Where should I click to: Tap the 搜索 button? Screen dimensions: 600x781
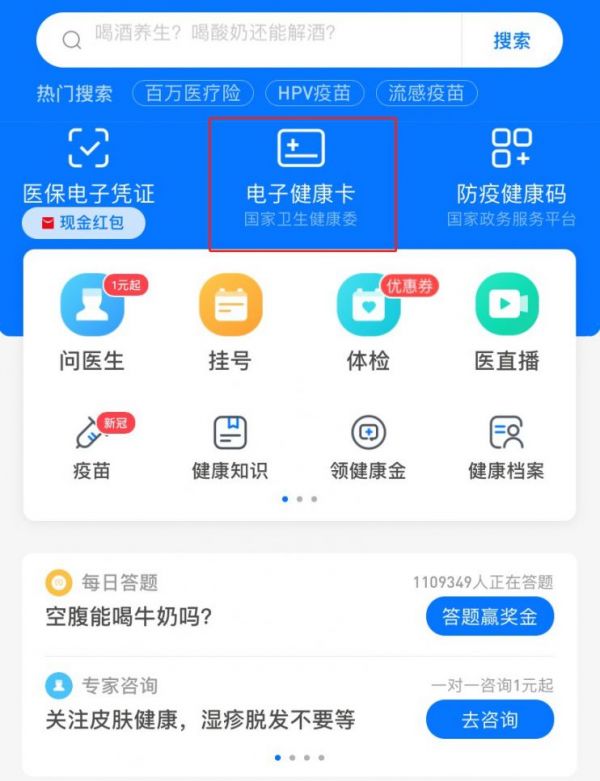click(x=512, y=41)
